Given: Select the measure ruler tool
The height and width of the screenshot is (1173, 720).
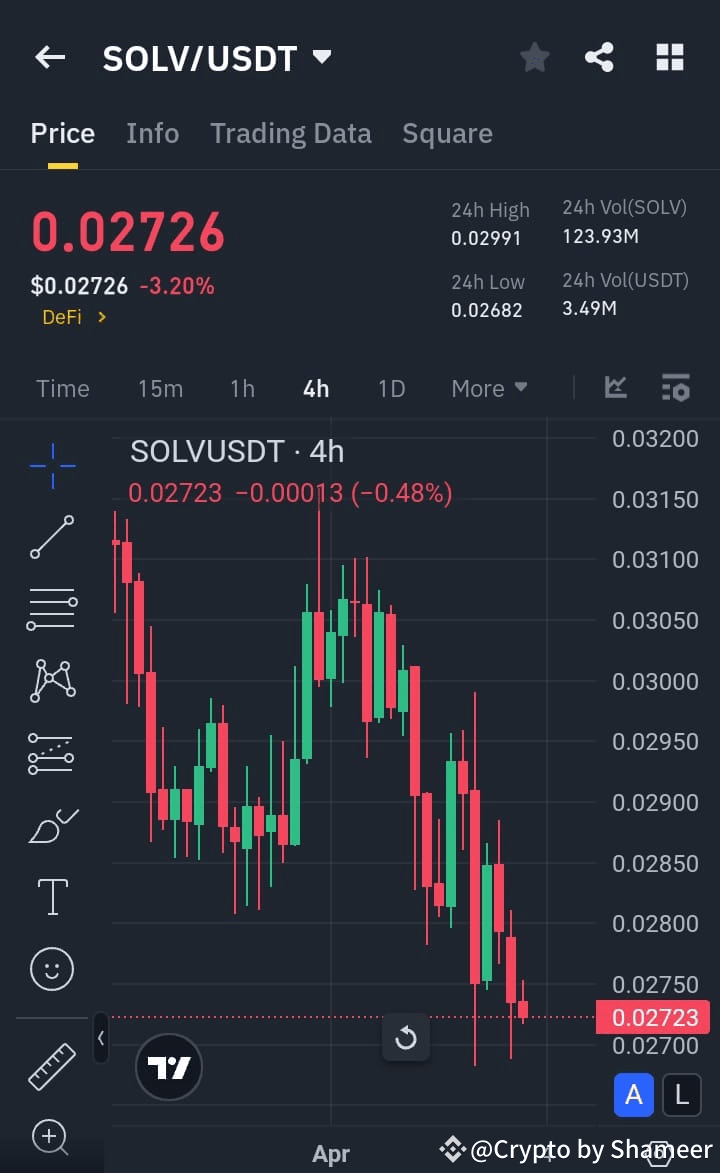Looking at the screenshot, I should point(51,1065).
